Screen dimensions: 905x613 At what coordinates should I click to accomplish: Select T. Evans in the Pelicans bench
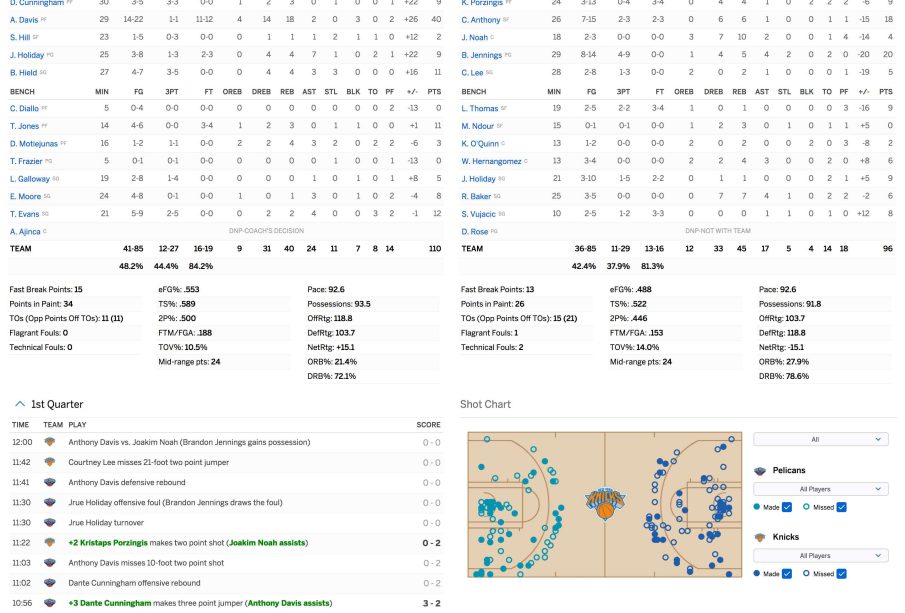coord(25,213)
